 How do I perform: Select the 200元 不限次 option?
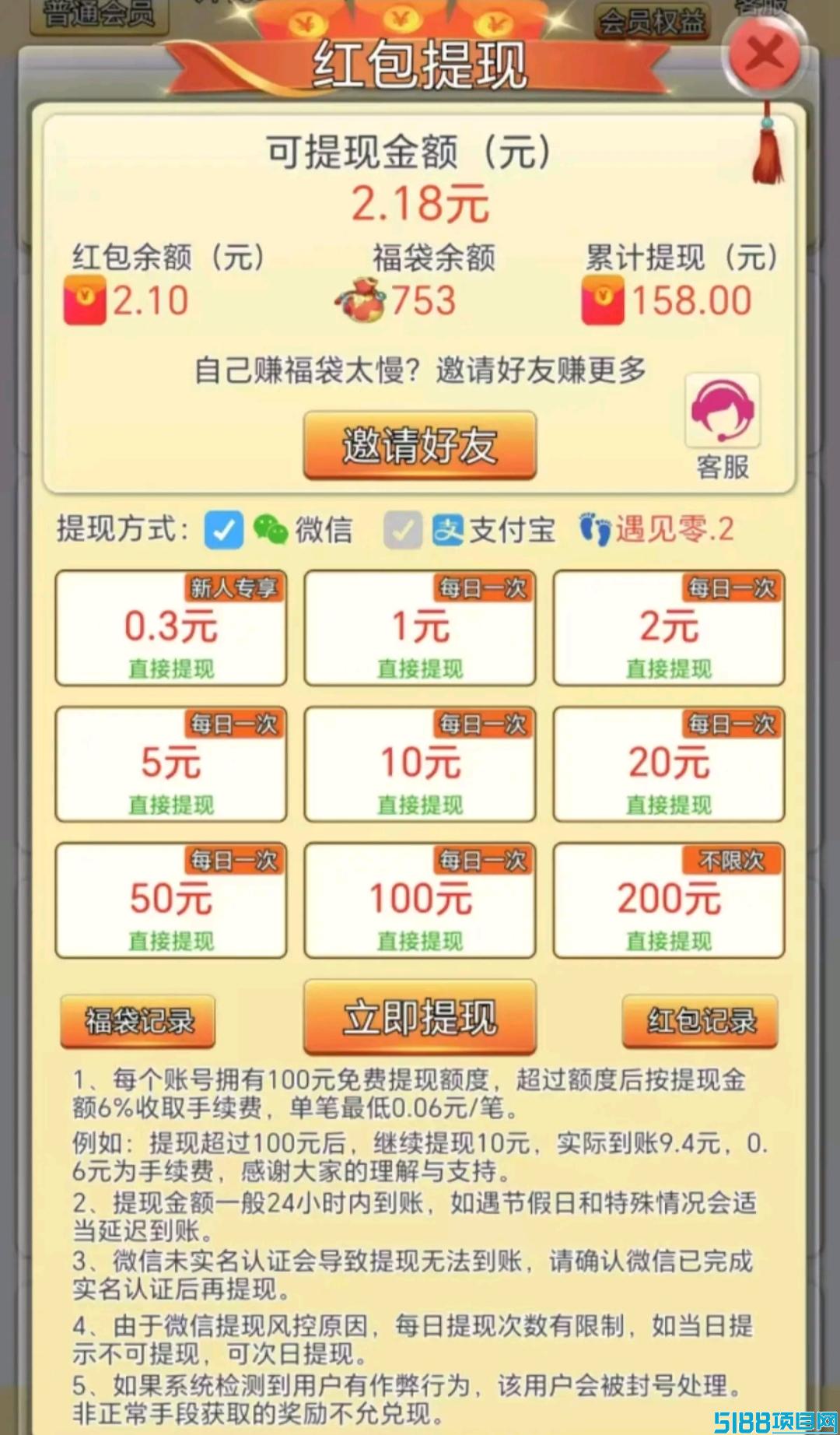[x=669, y=900]
